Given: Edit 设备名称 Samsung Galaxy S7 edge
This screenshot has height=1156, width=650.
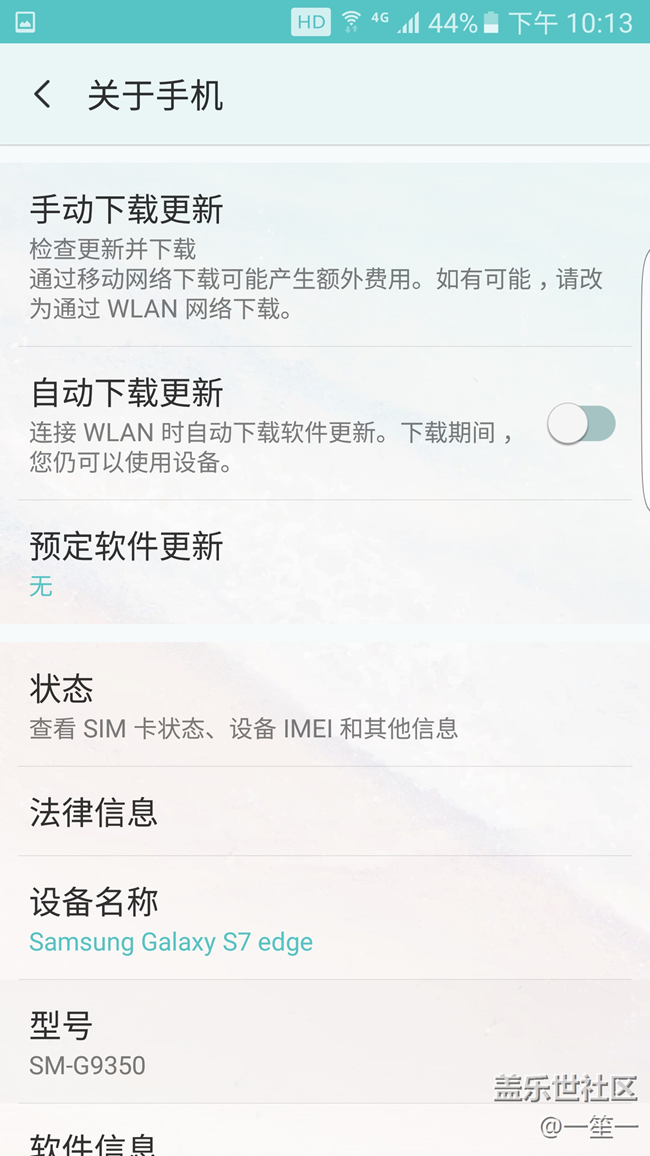Looking at the screenshot, I should (x=325, y=918).
